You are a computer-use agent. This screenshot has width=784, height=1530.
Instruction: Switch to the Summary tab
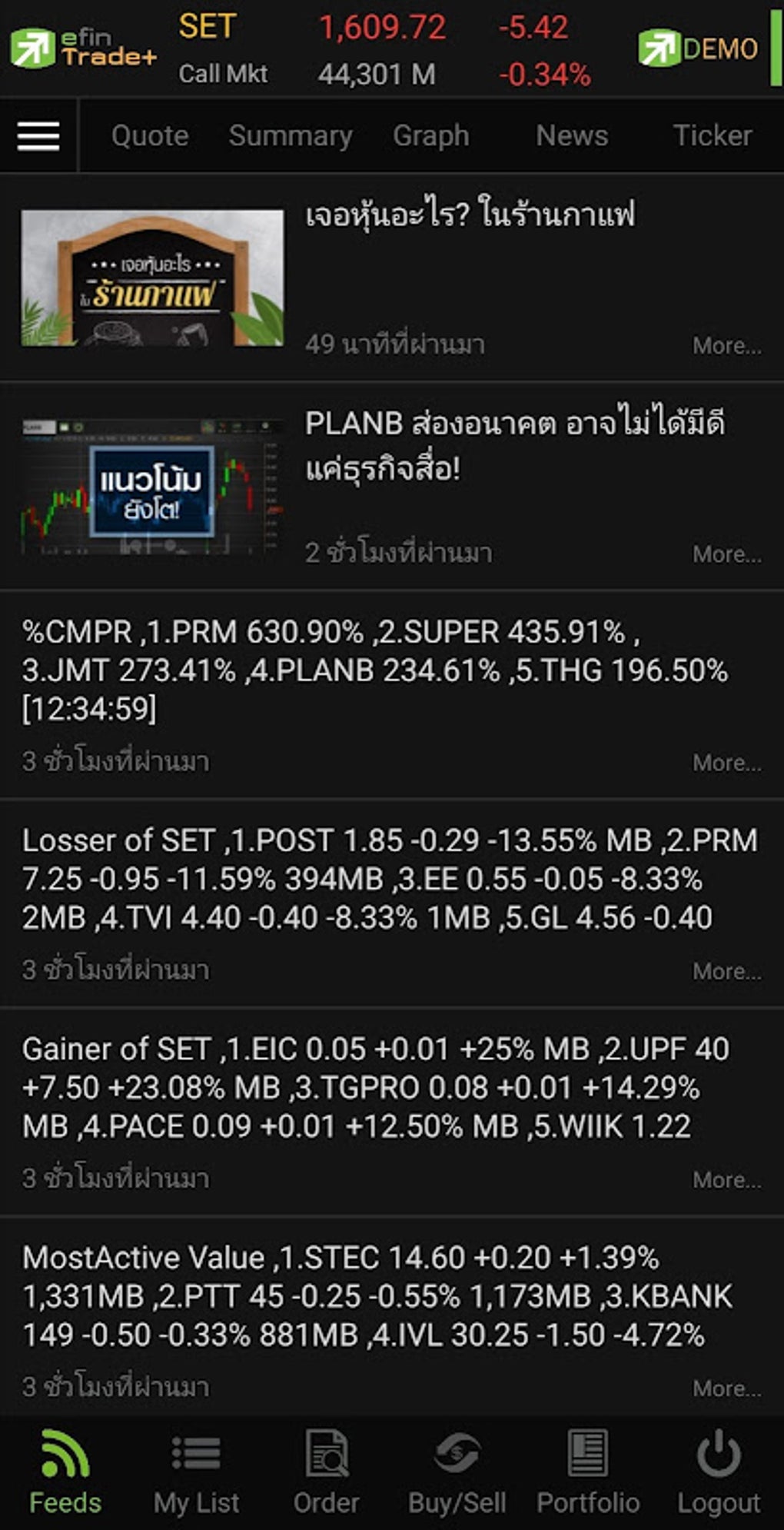[x=290, y=135]
